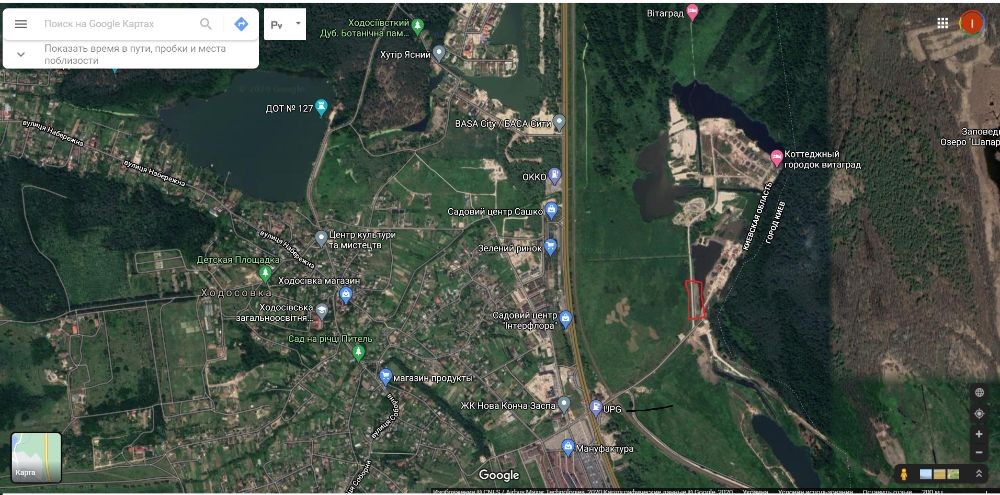The width and height of the screenshot is (1000, 495).
Task: Open the hamburger menu in the search box
Action: coord(21,24)
